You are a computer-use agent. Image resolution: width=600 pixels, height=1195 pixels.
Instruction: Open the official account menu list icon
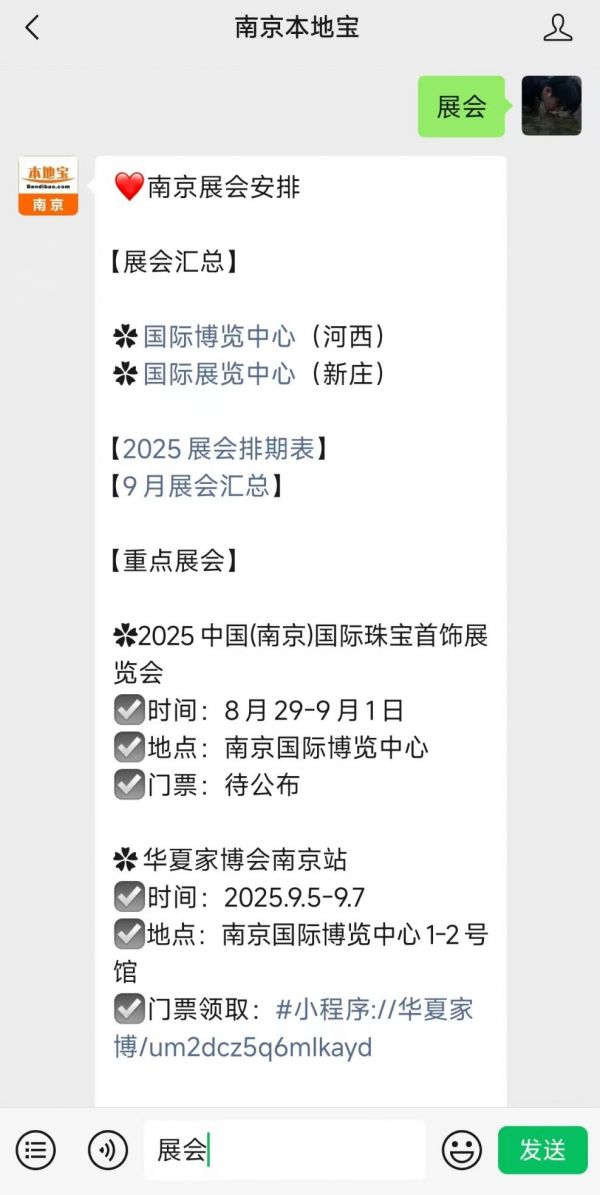click(36, 1149)
